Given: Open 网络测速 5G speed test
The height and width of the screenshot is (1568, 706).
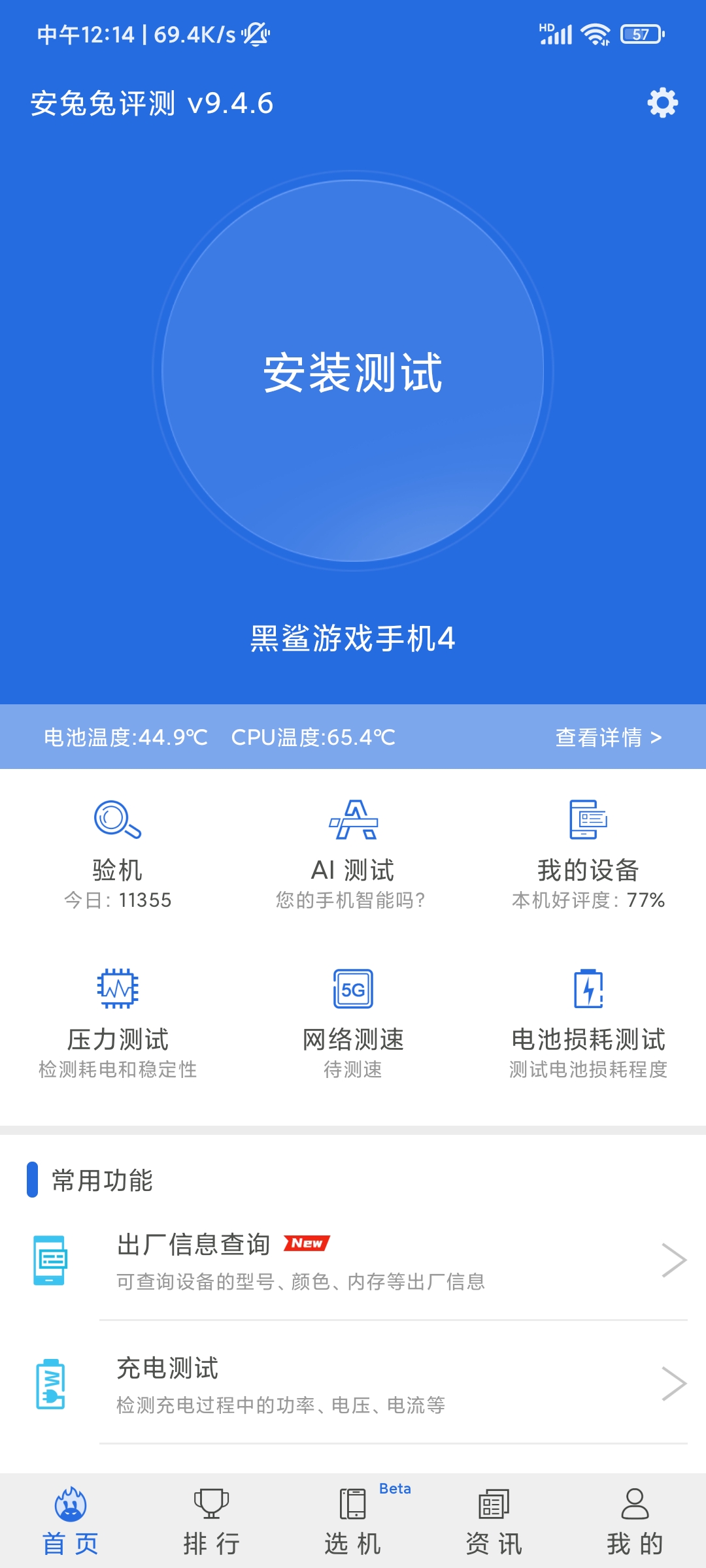Looking at the screenshot, I should (x=353, y=1024).
